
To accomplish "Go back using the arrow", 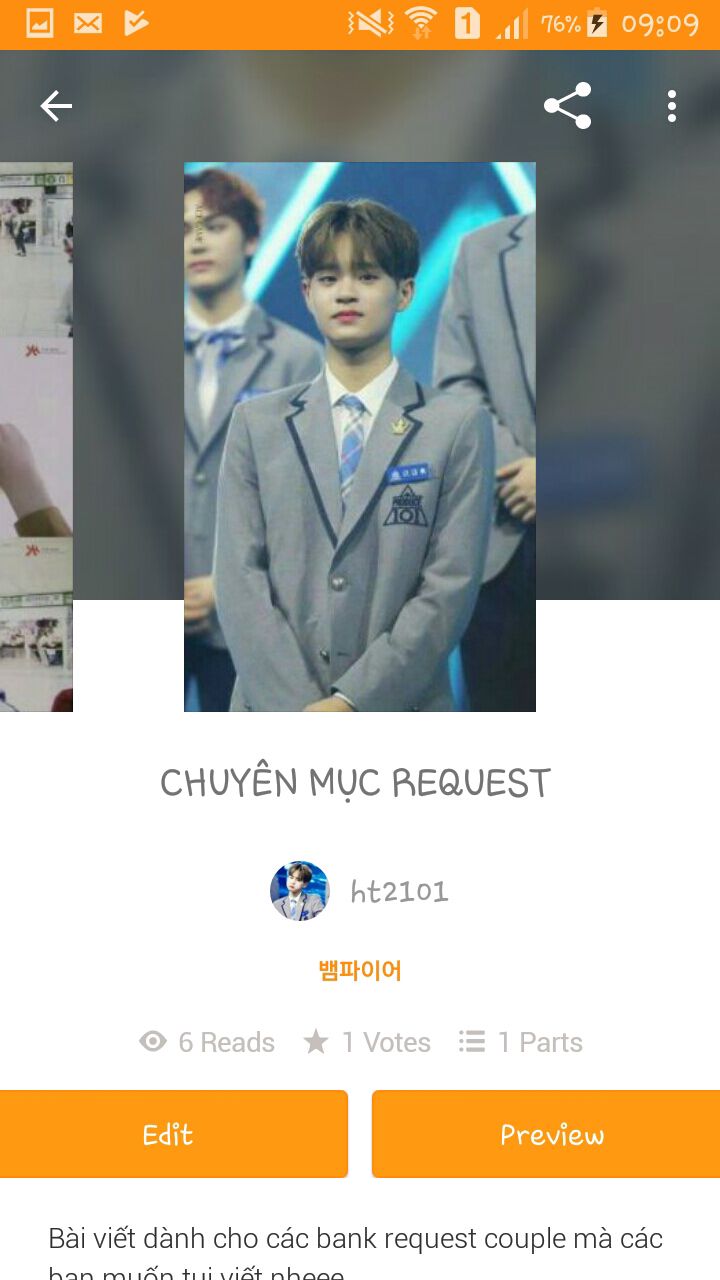I will (56, 106).
